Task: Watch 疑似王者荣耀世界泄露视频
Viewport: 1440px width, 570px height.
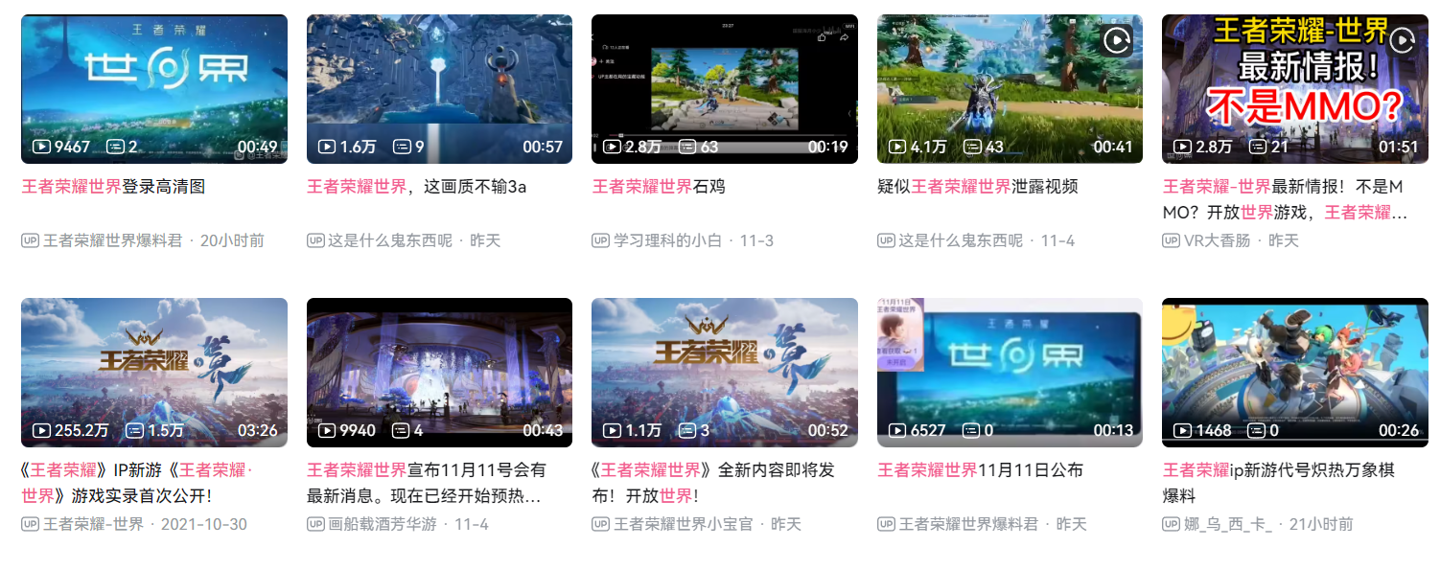Action: (x=1009, y=89)
